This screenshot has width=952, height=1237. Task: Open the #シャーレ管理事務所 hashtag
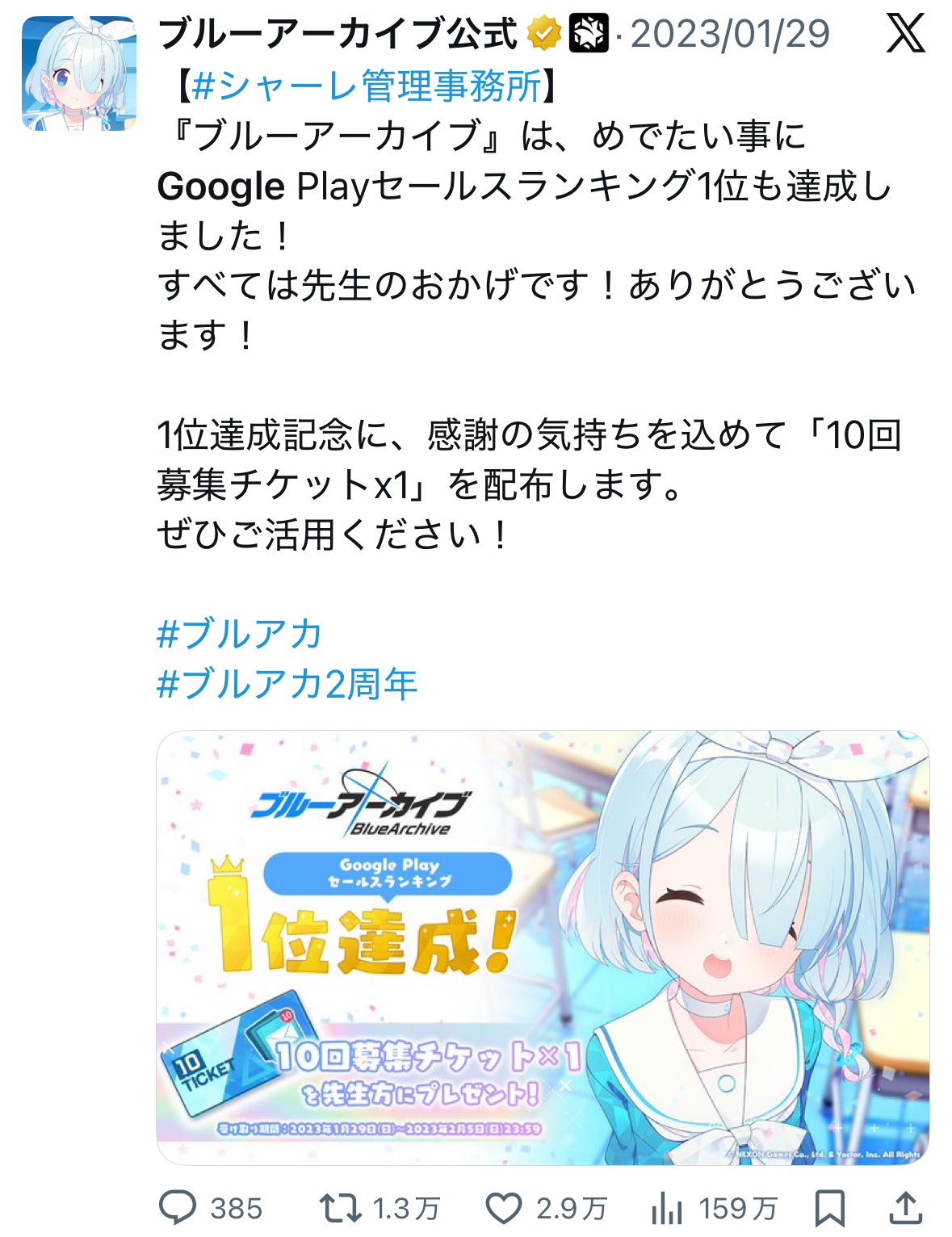click(367, 86)
